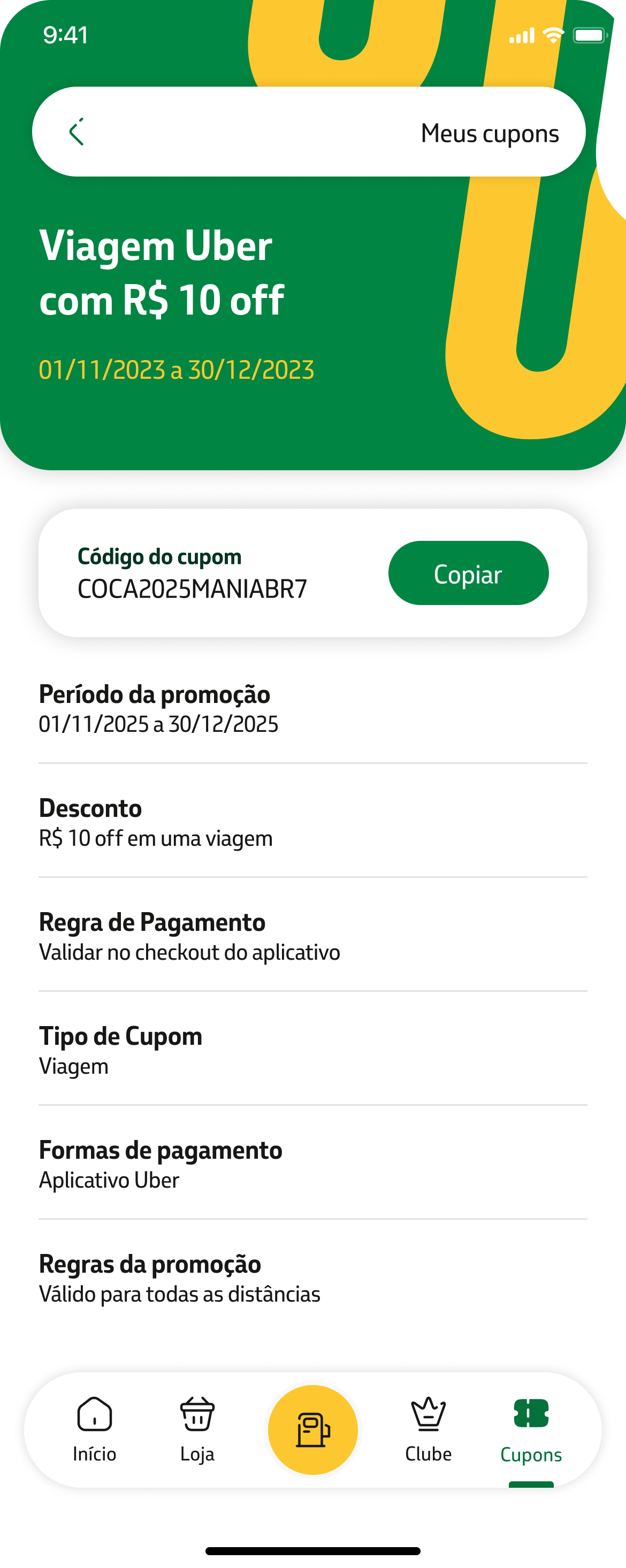Open the Loja tab
Viewport: 626px width, 1568px height.
point(197,1428)
